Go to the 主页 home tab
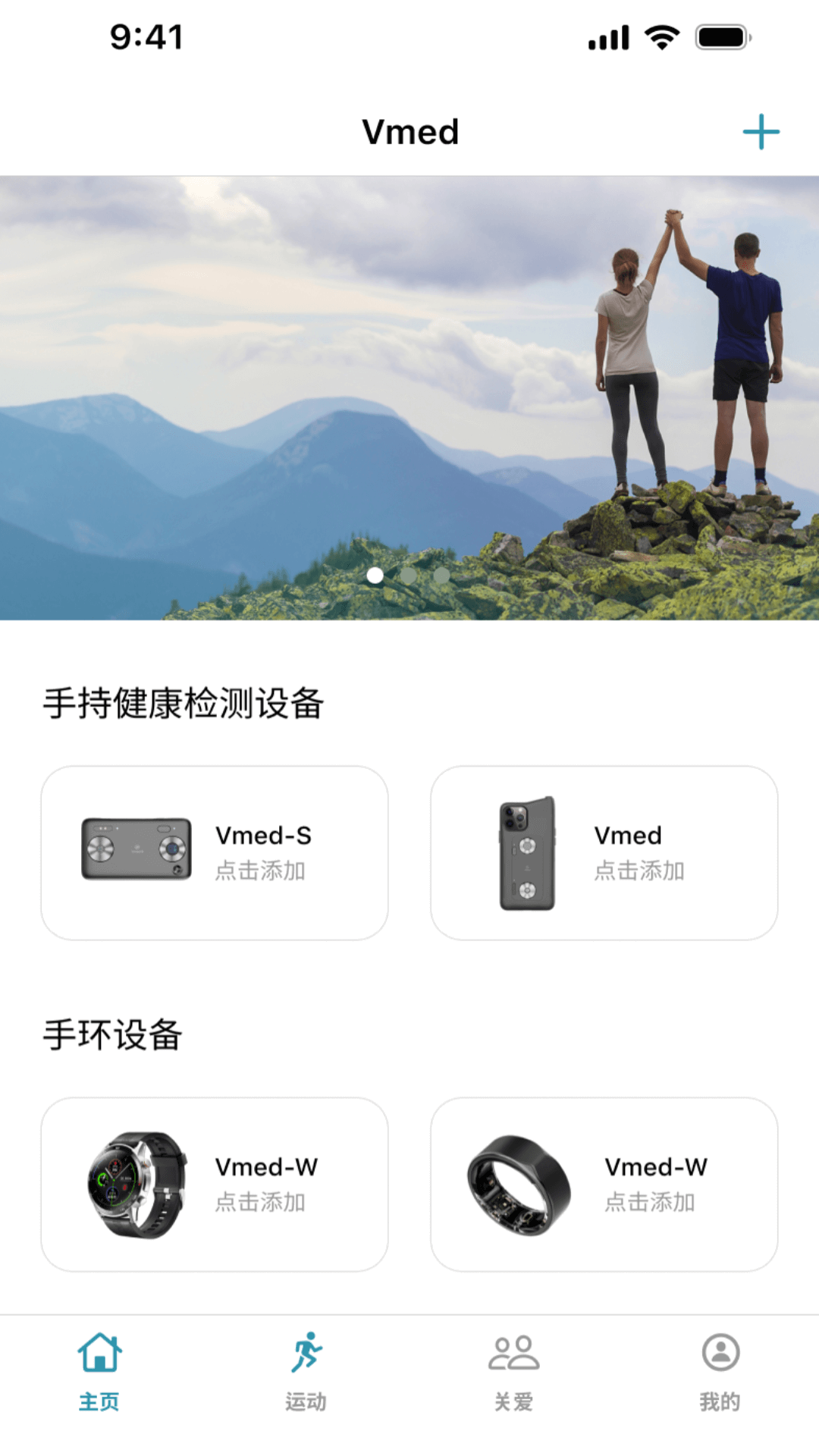819x1456 pixels. click(x=99, y=1370)
